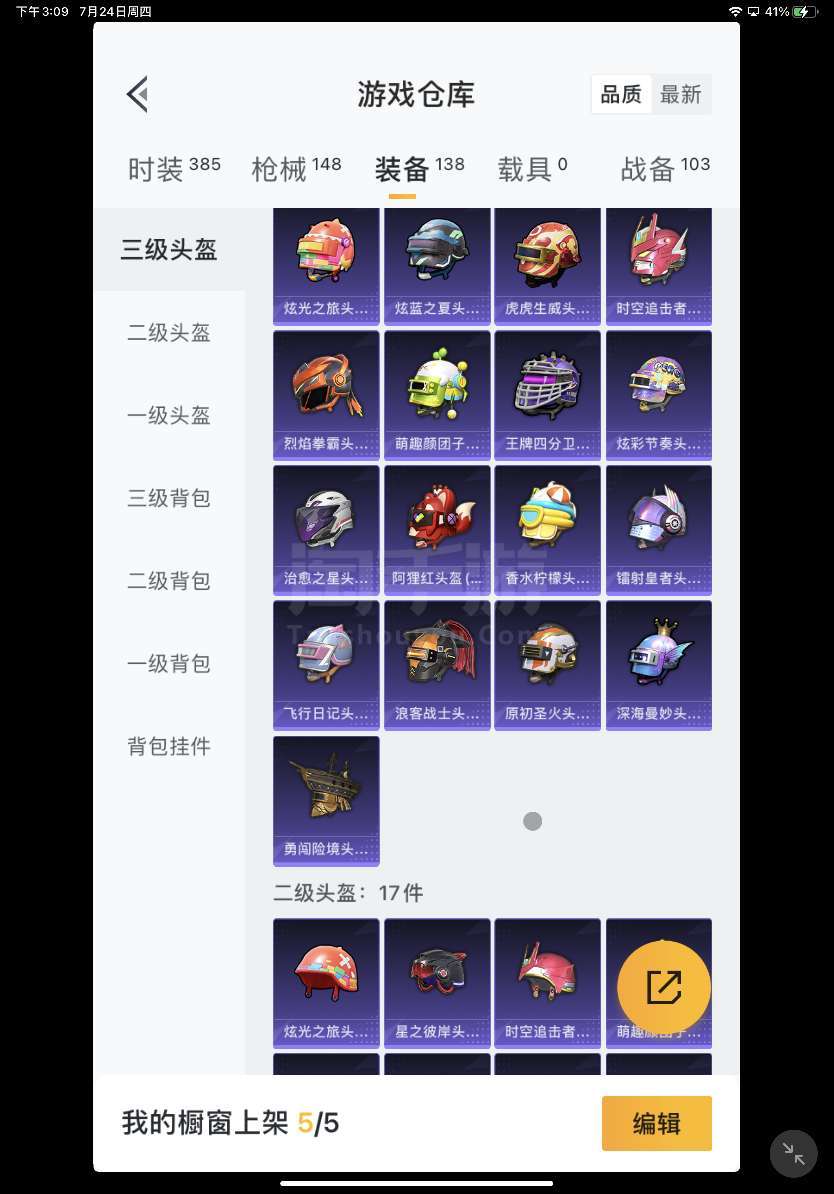
Task: Switch sorting to 最新
Action: pyautogui.click(x=681, y=95)
